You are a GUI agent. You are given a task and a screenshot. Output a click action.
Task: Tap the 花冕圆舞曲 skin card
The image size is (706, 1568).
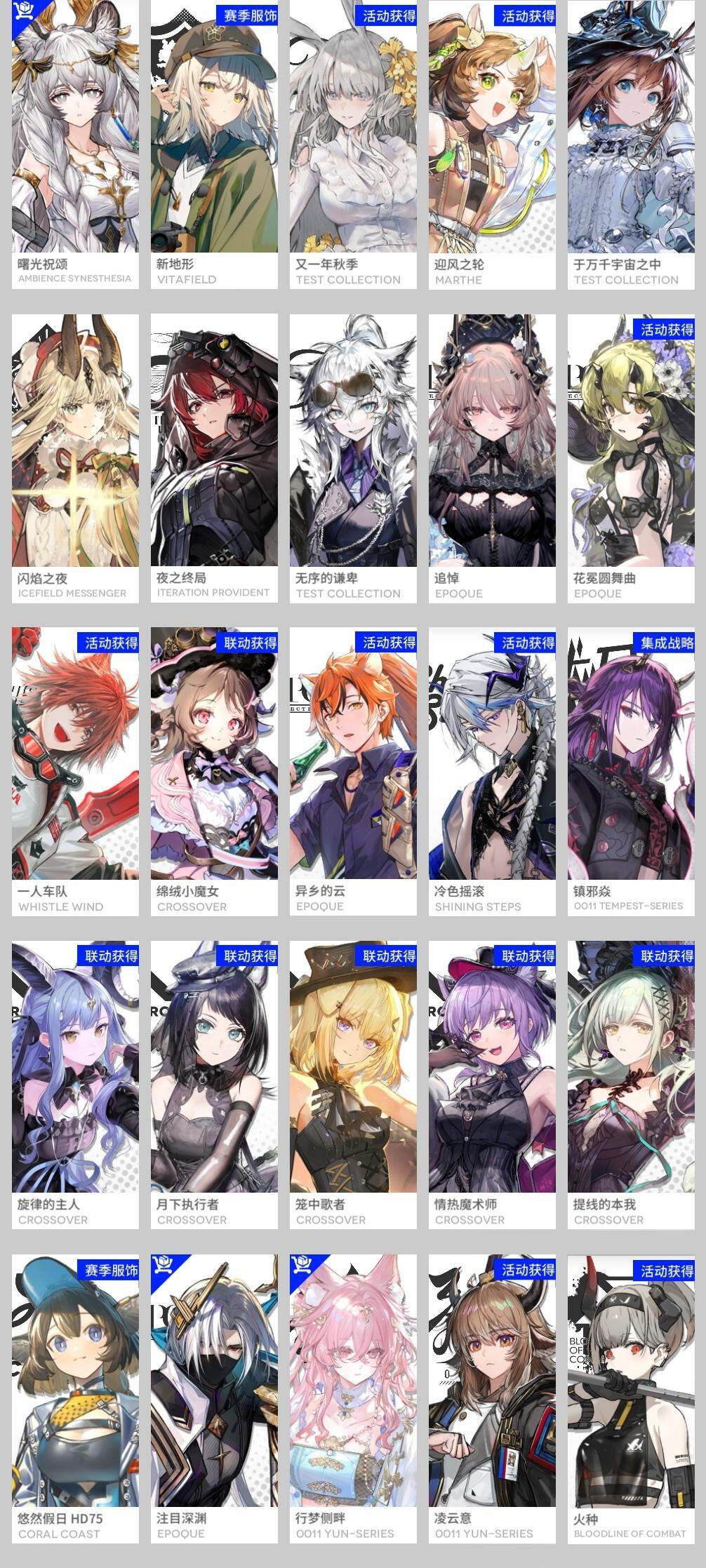point(631,458)
